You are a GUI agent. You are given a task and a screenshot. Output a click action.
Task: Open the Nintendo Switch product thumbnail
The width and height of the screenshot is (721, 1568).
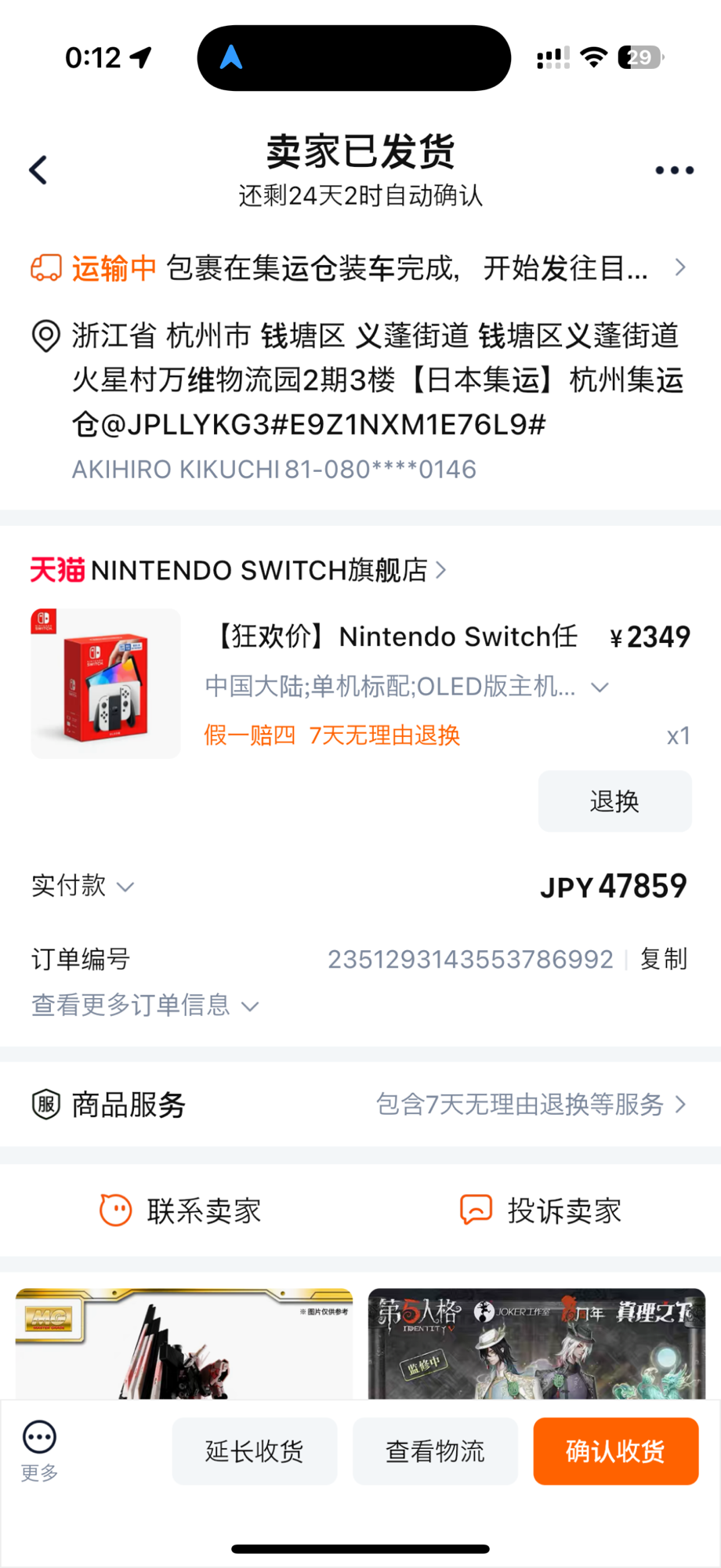[x=106, y=684]
